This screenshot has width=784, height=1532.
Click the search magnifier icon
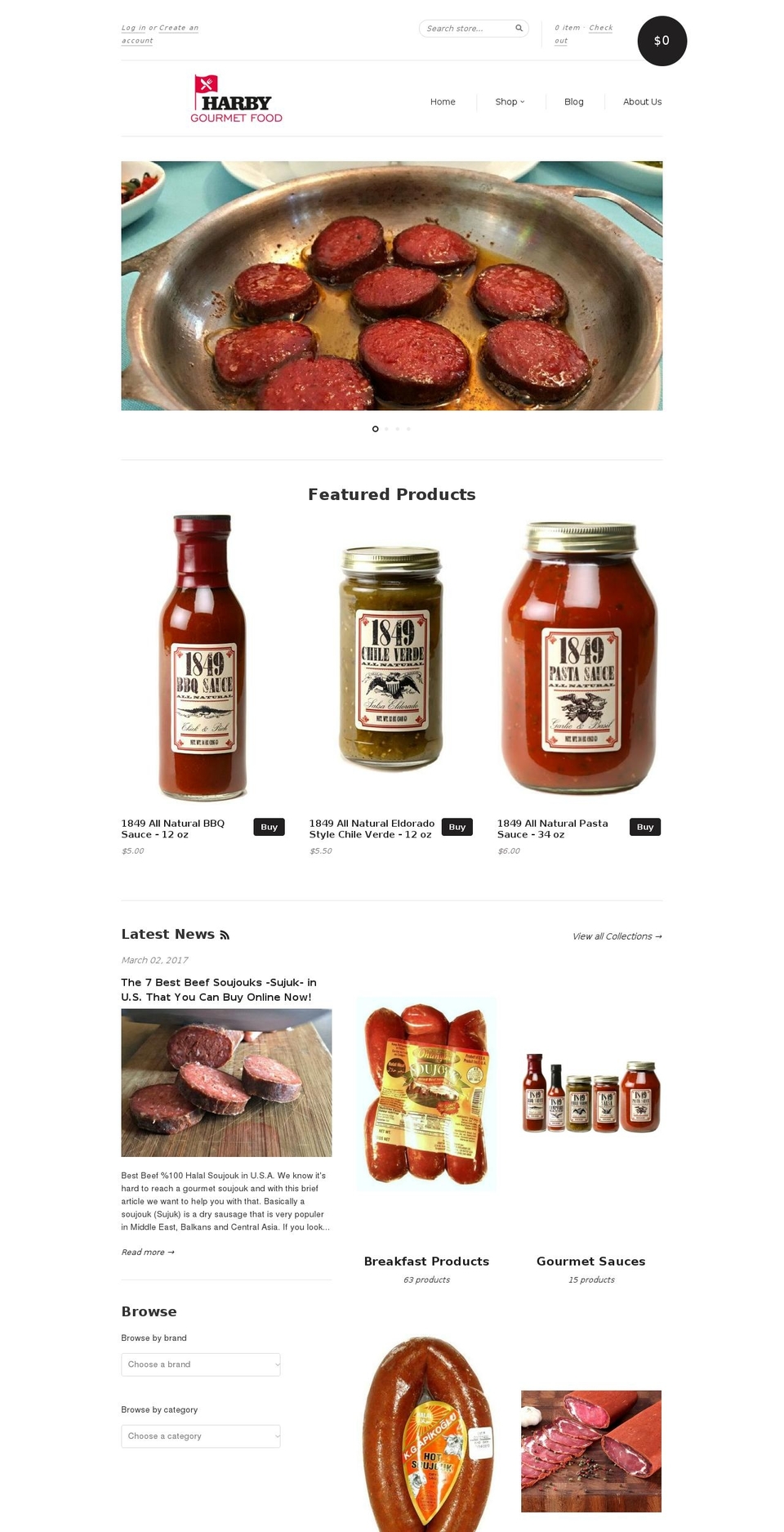[518, 28]
